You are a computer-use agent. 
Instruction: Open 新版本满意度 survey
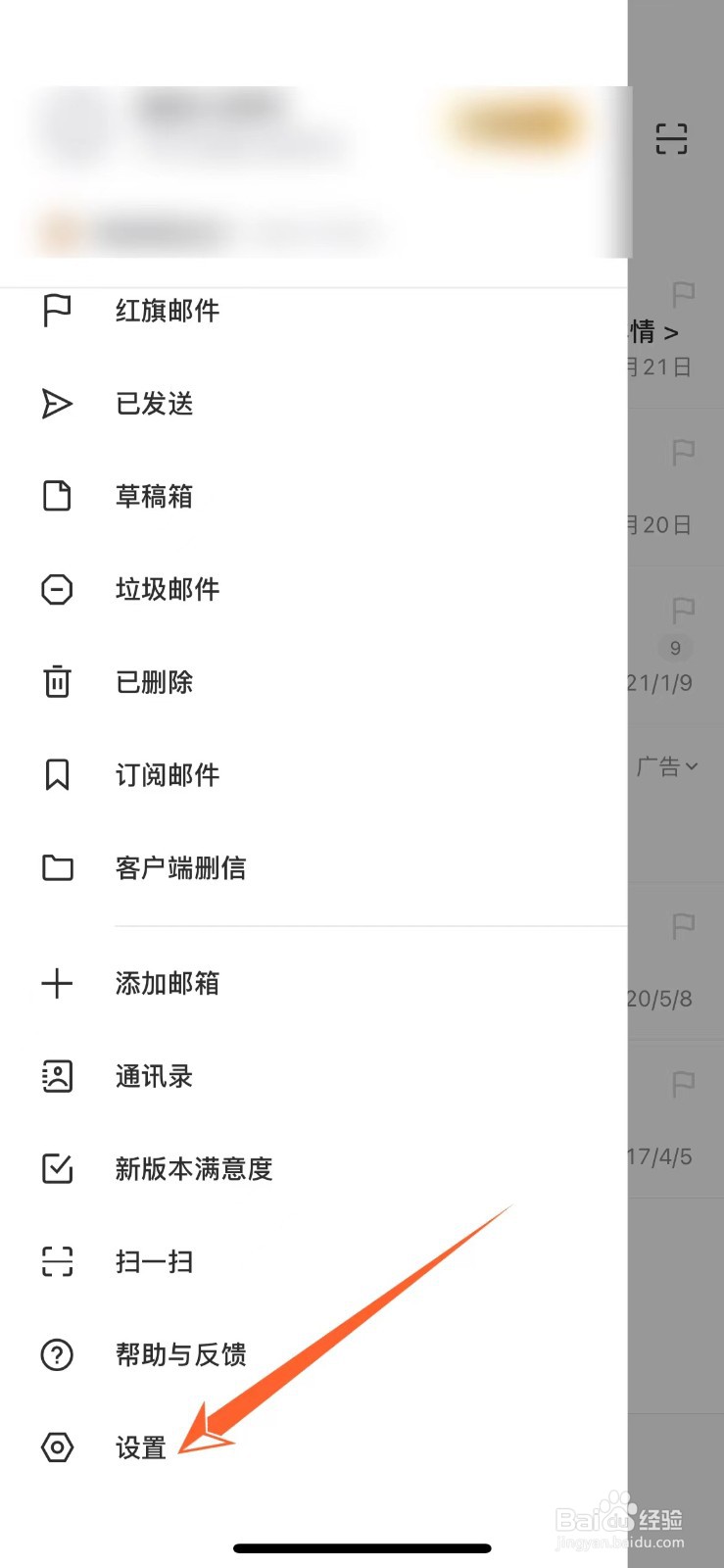[193, 1169]
